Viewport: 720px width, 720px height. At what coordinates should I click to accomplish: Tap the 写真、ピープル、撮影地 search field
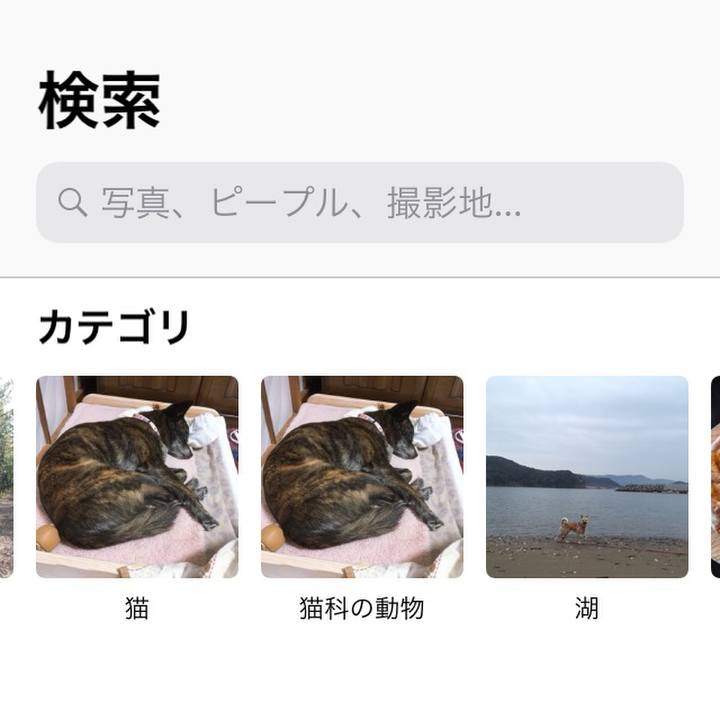[x=360, y=203]
